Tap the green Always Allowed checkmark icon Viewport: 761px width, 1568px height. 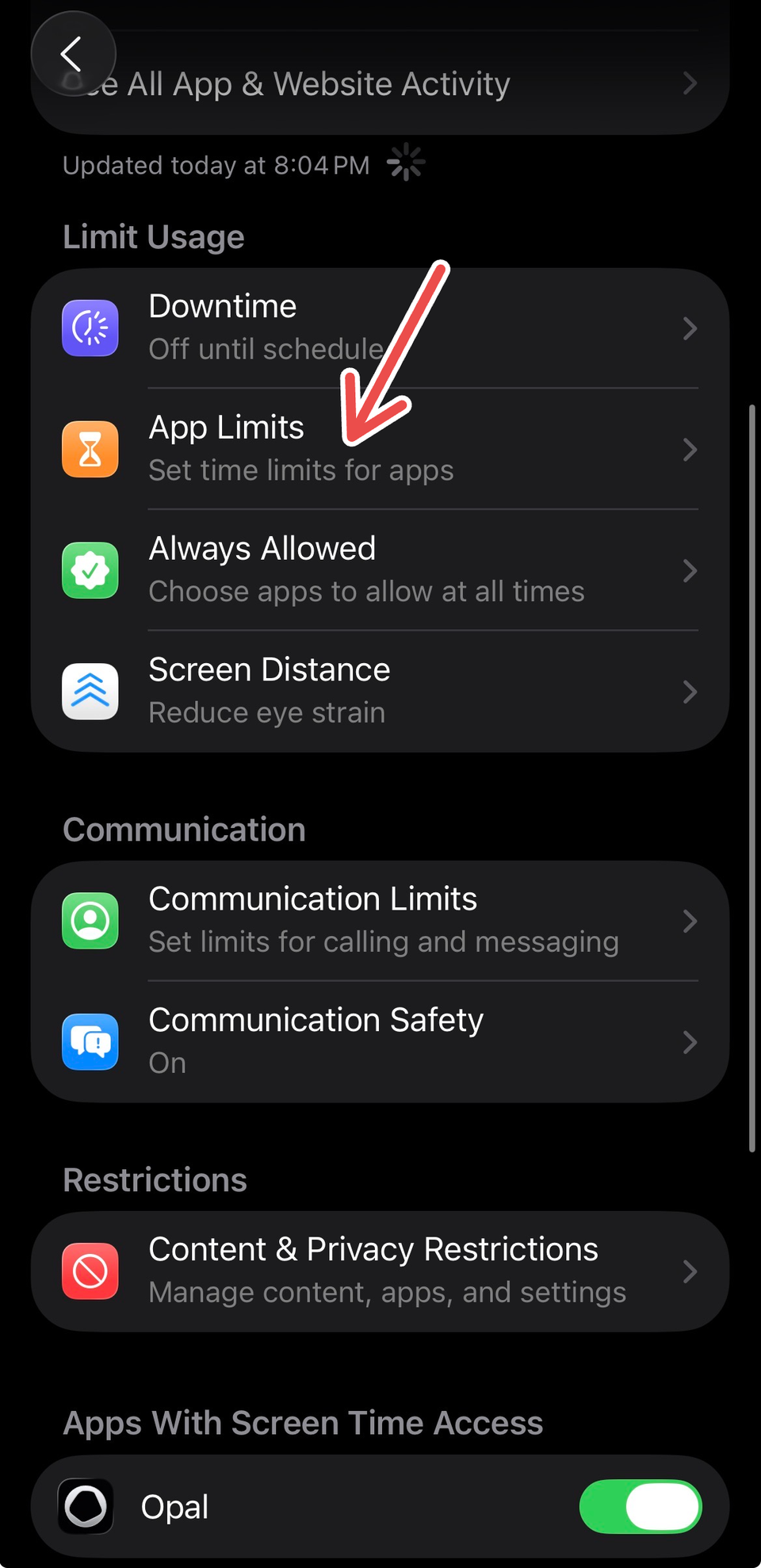coord(90,570)
